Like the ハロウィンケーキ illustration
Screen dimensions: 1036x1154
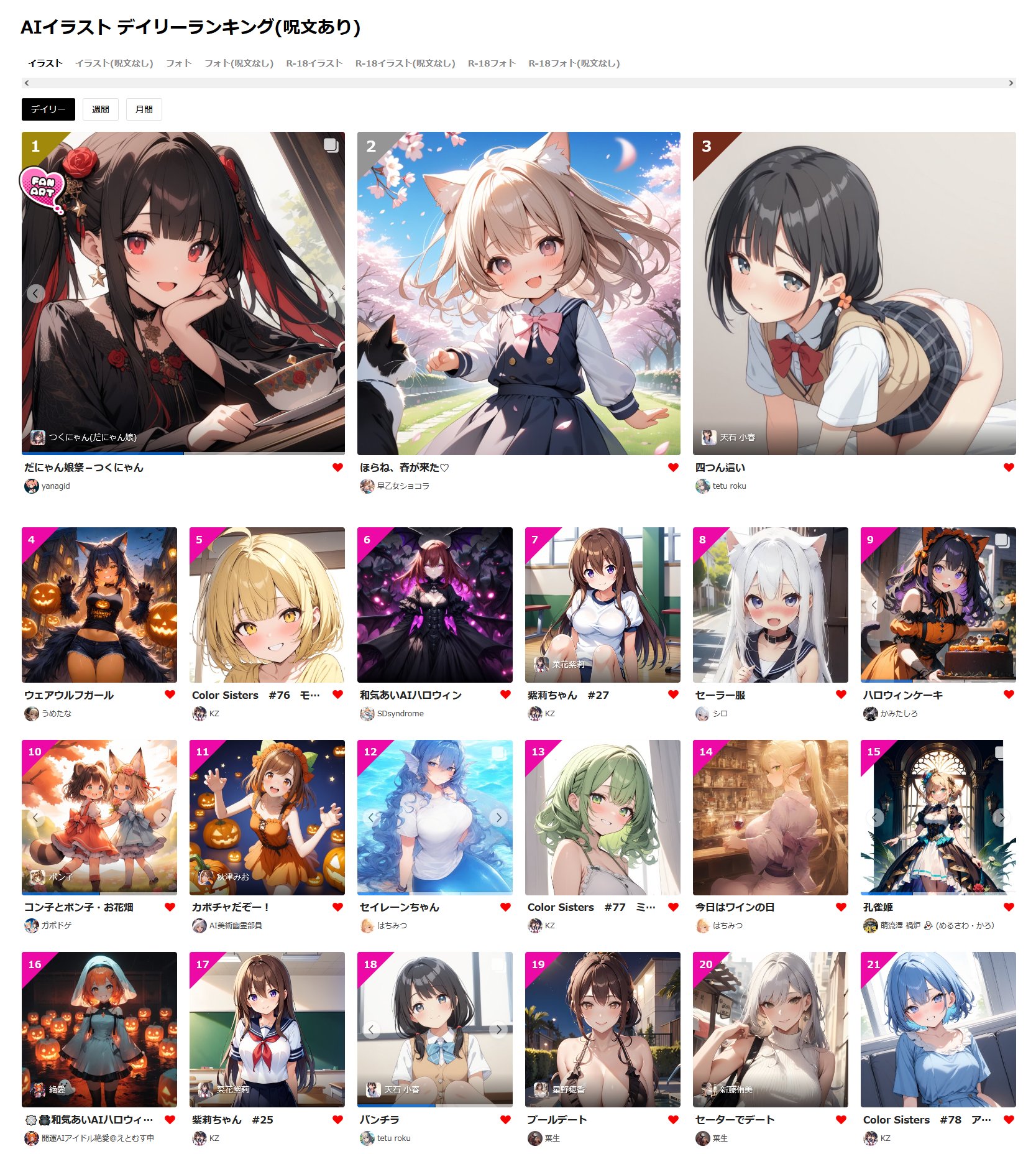click(1009, 695)
